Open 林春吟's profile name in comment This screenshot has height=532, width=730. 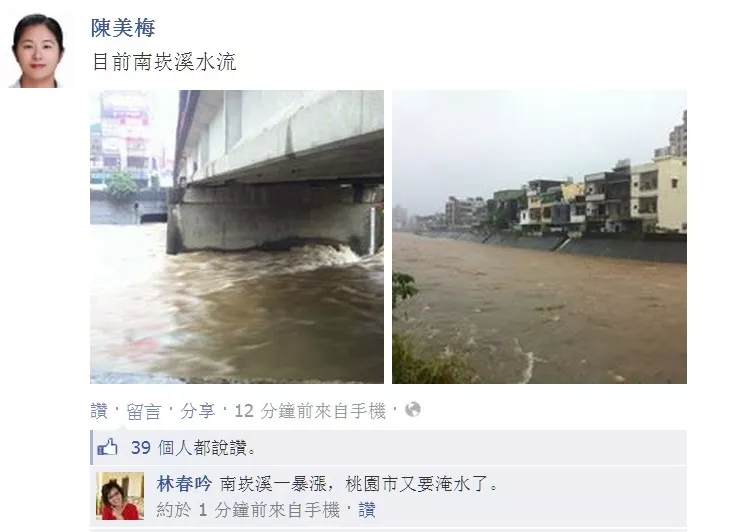pyautogui.click(x=184, y=484)
